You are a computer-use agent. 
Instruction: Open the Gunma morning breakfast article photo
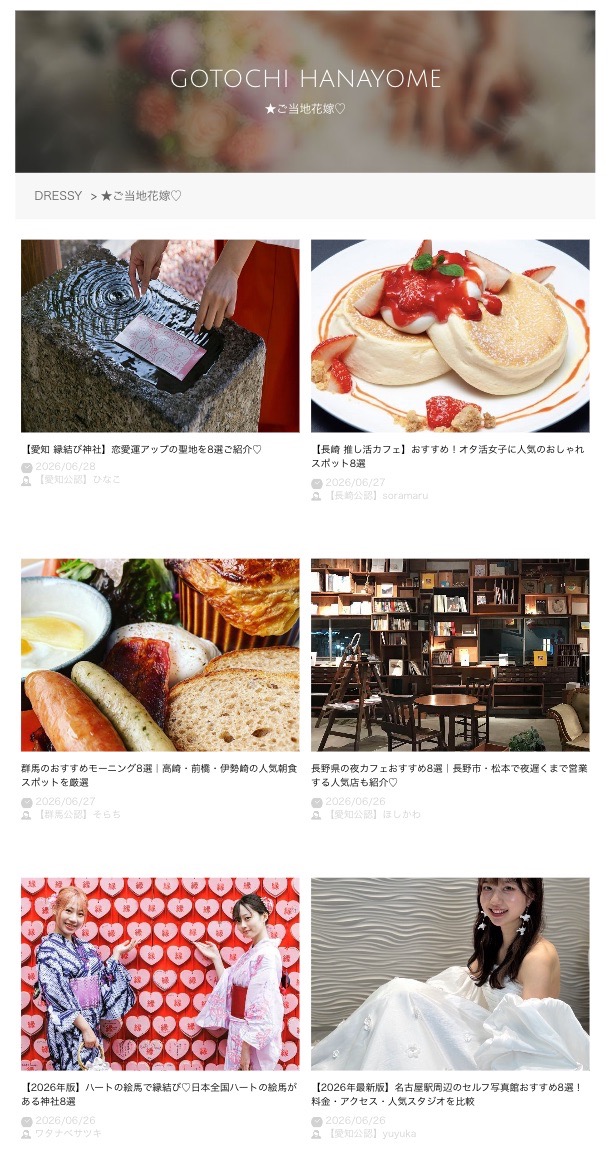coord(160,655)
